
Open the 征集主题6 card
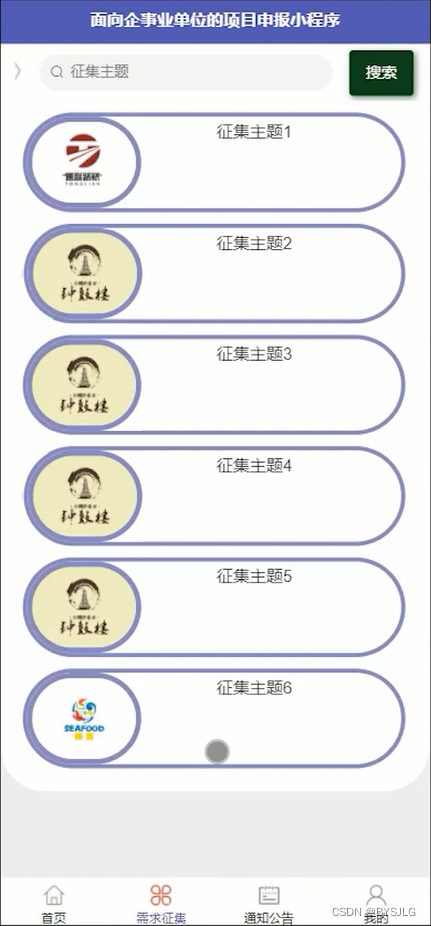[214, 718]
